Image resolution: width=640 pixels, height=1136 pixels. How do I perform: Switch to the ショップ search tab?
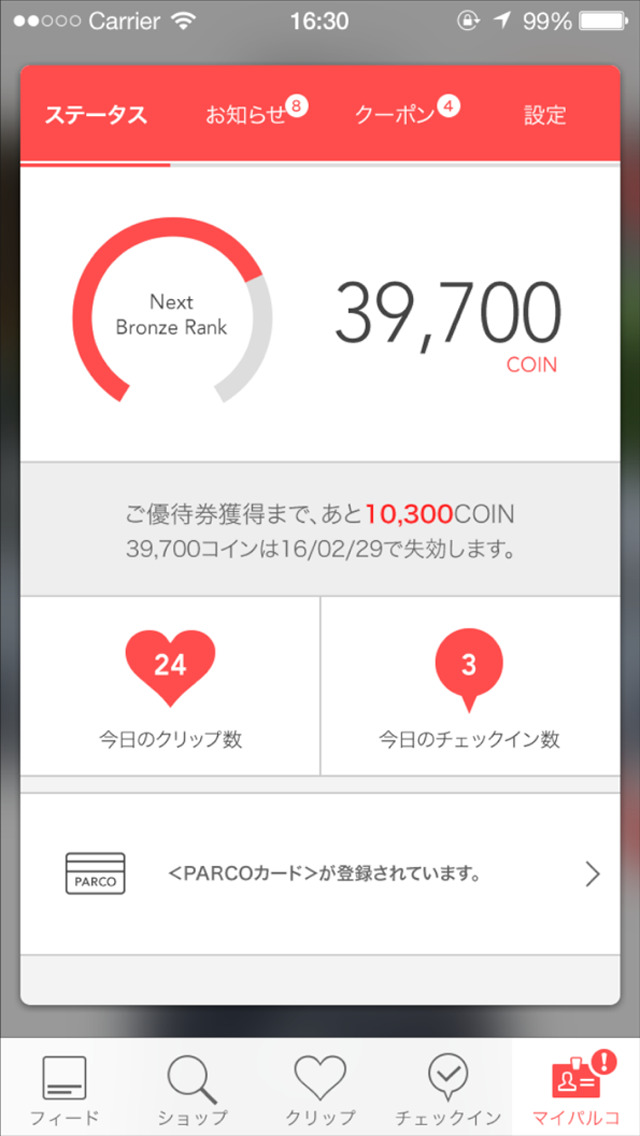coord(192,1088)
